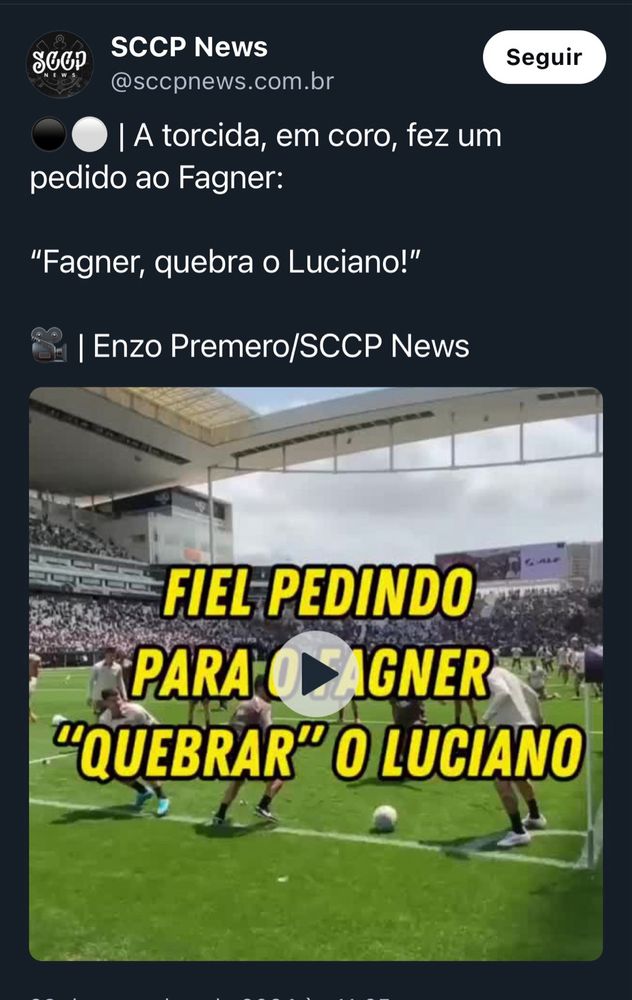Open SCCP News profile avatar
The height and width of the screenshot is (1000, 632).
click(59, 64)
